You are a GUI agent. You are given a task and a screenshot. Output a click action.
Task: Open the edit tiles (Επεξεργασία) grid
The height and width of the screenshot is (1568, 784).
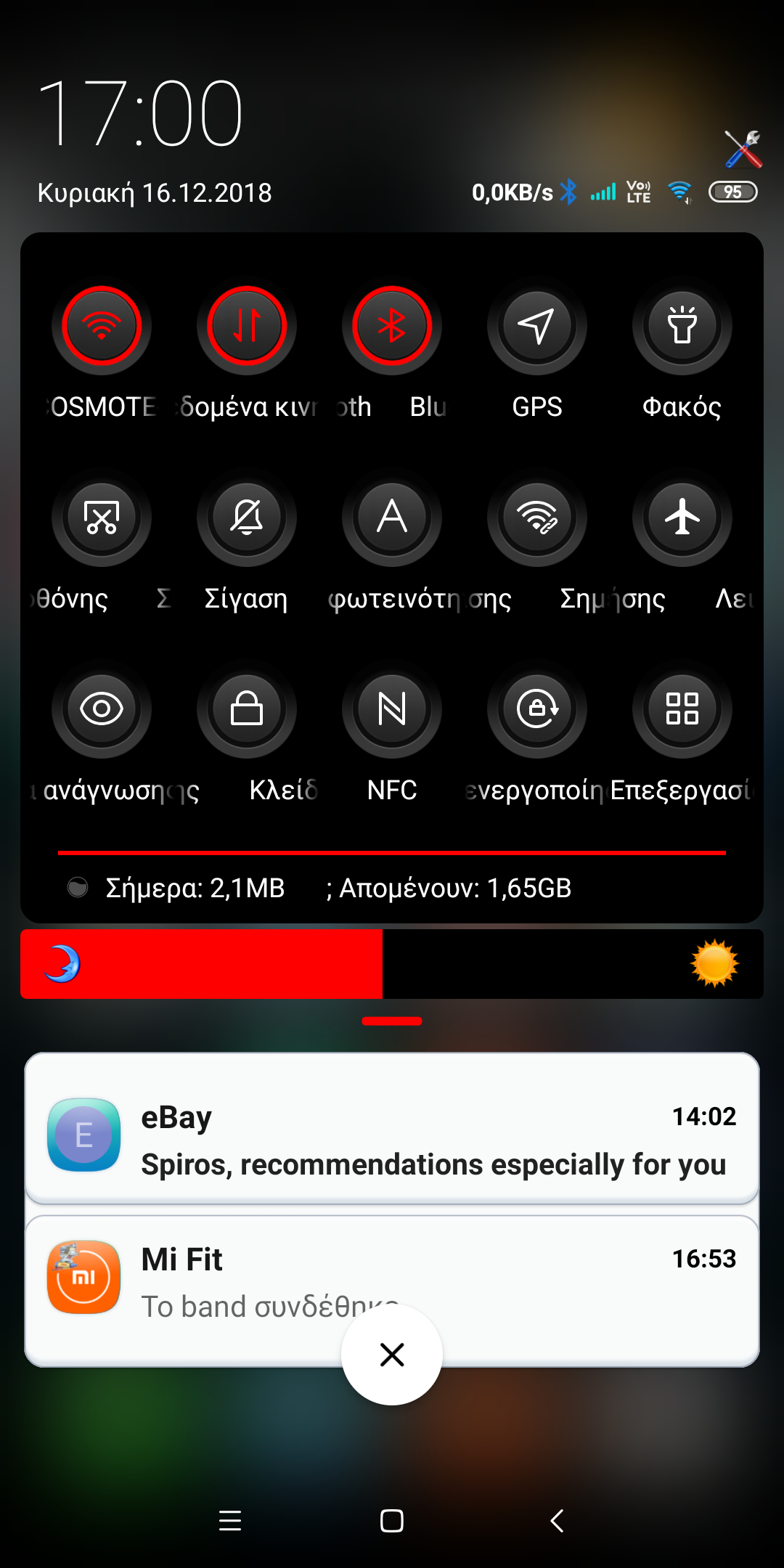coord(682,709)
